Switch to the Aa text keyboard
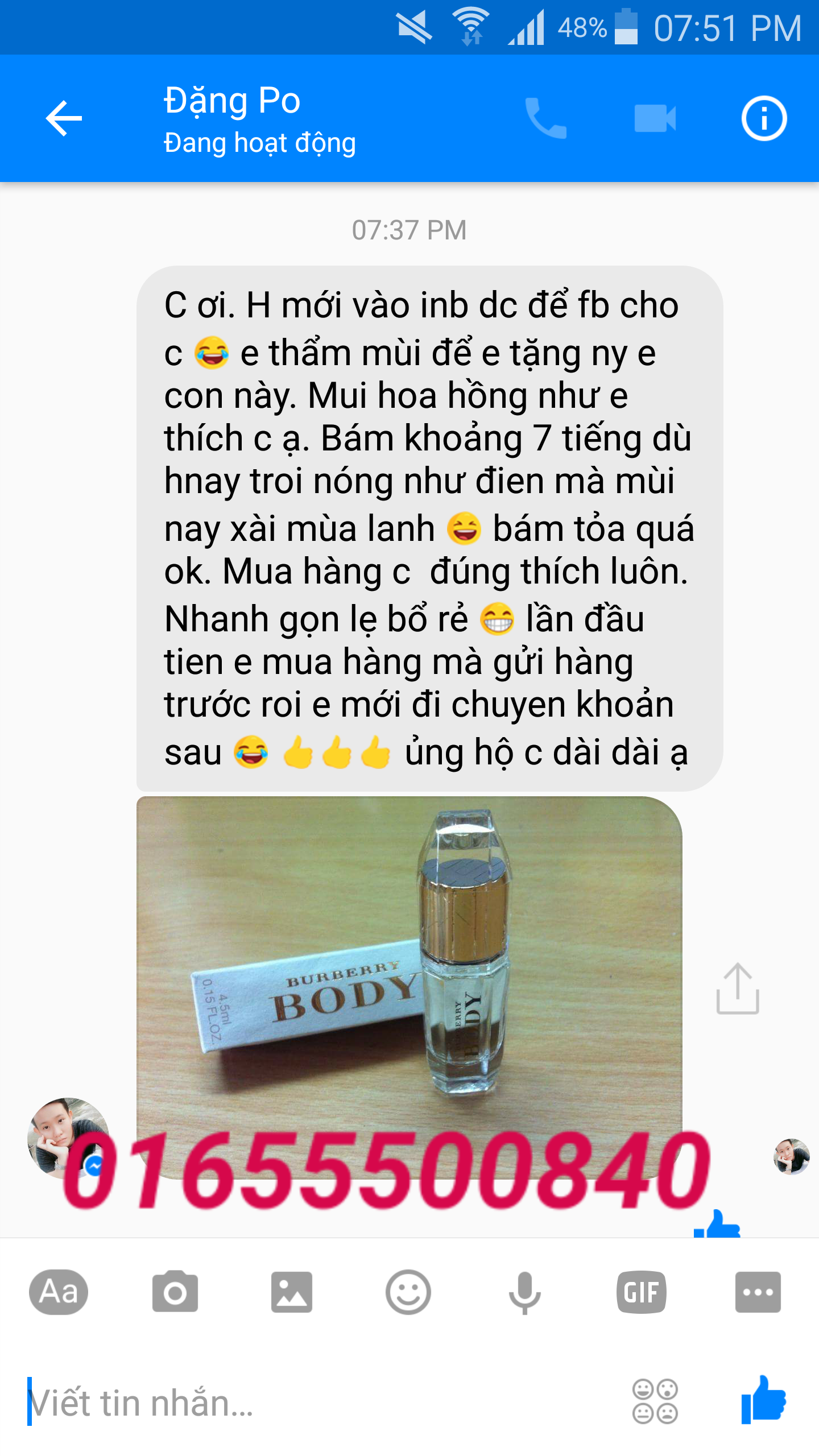Image resolution: width=819 pixels, height=1456 pixels. coord(59,1292)
